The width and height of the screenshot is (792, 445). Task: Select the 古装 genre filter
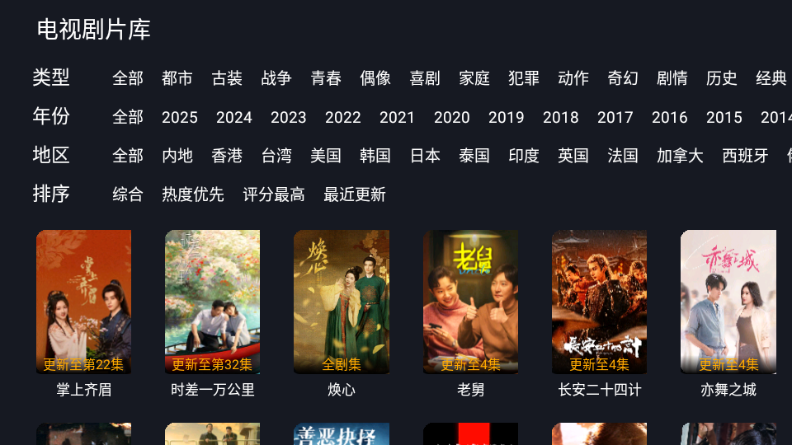(227, 78)
